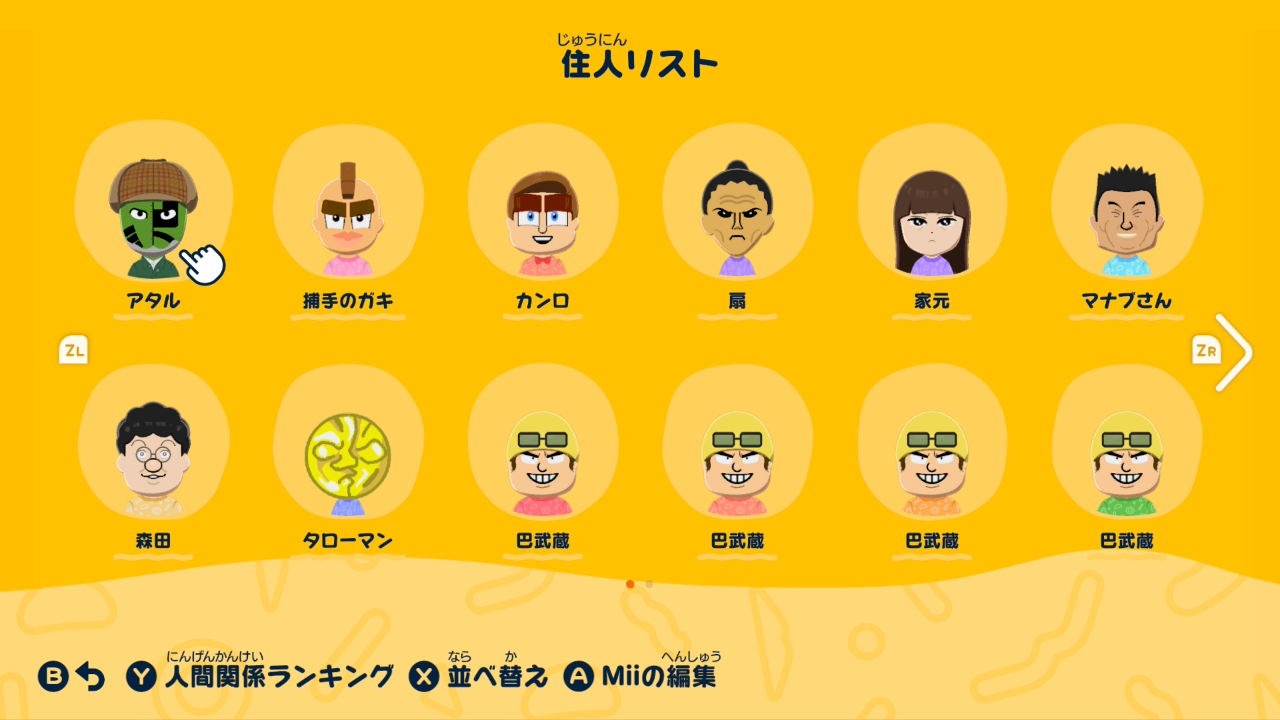The image size is (1280, 720).
Task: Select 巴武蔵 wearing the green shirt
Action: (1126, 460)
